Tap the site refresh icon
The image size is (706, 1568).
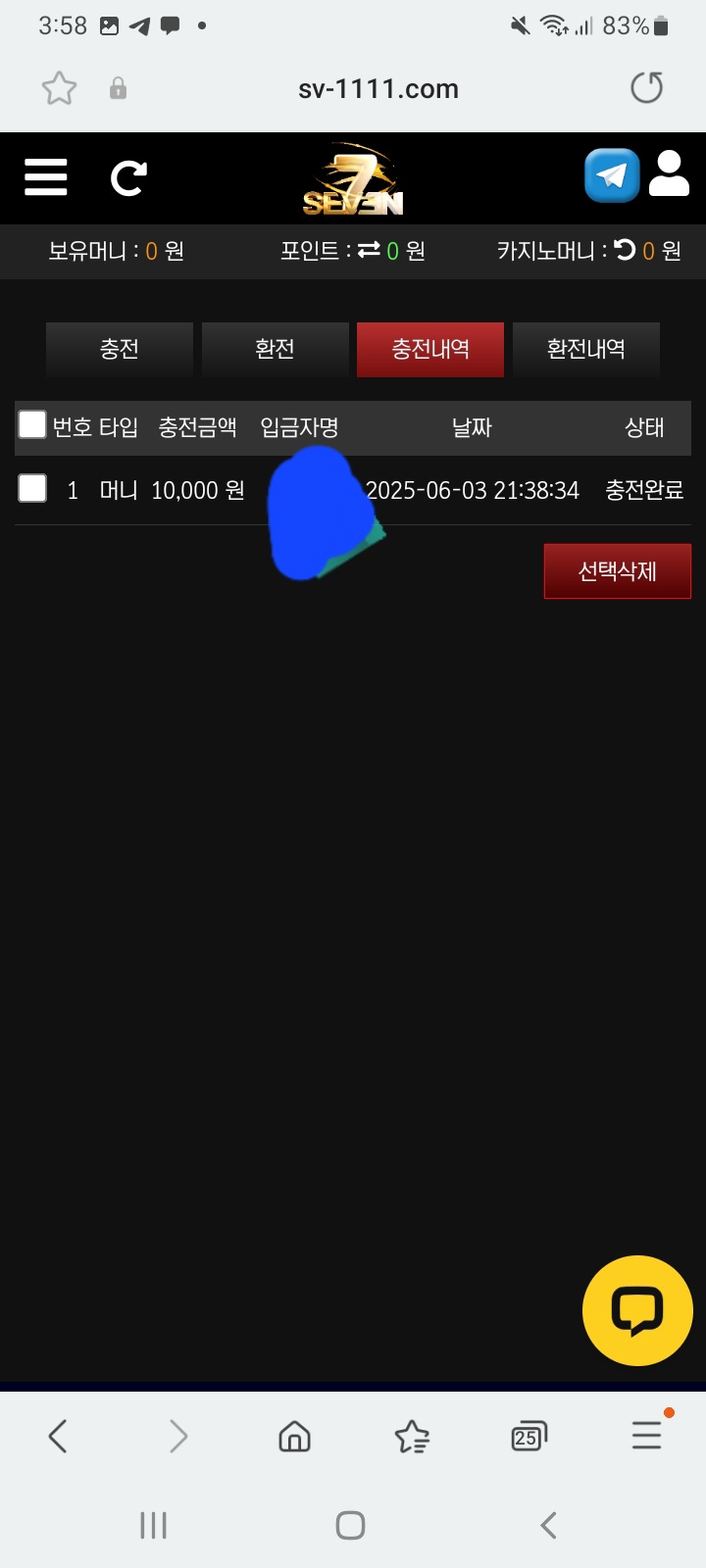pyautogui.click(x=128, y=177)
